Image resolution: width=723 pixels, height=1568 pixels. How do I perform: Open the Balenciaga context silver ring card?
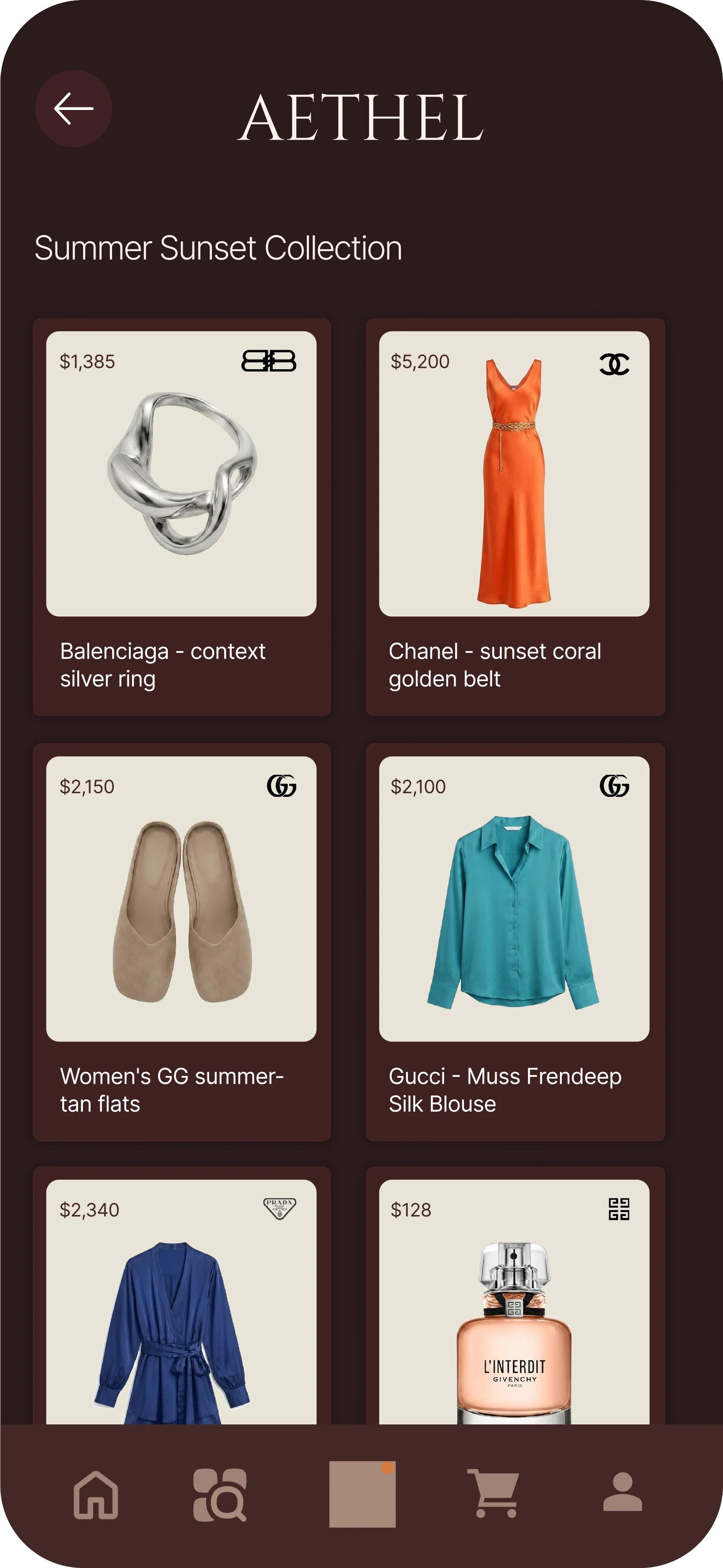182,517
